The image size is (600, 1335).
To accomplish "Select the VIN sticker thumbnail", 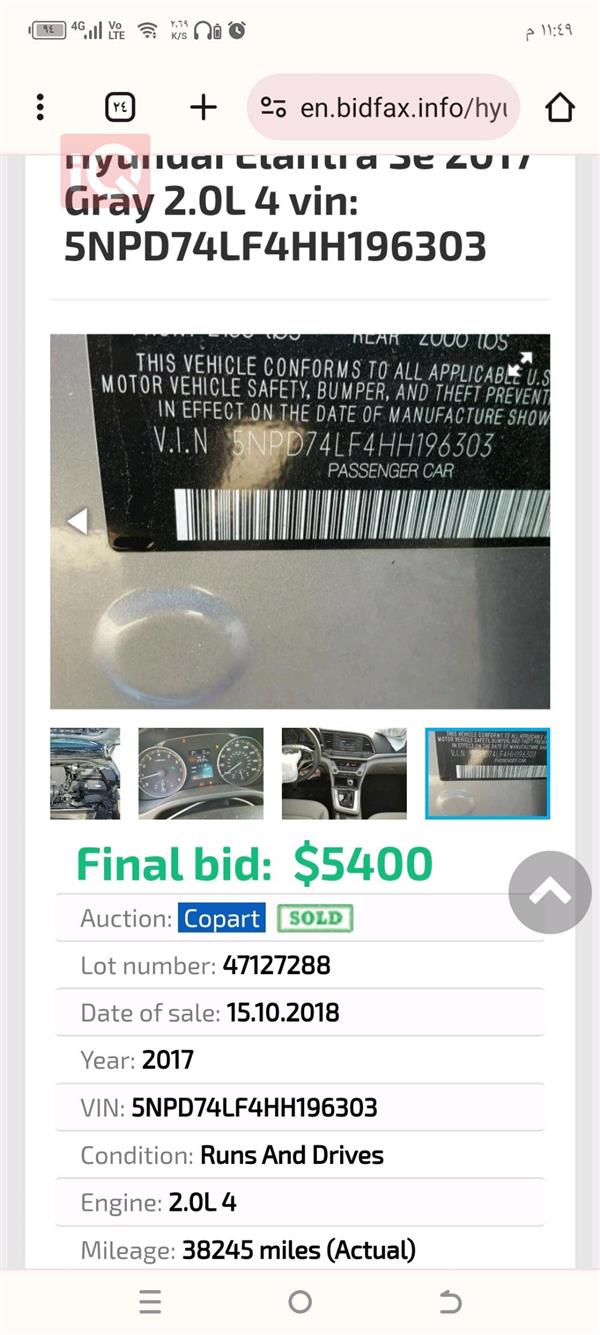I will pyautogui.click(x=487, y=773).
